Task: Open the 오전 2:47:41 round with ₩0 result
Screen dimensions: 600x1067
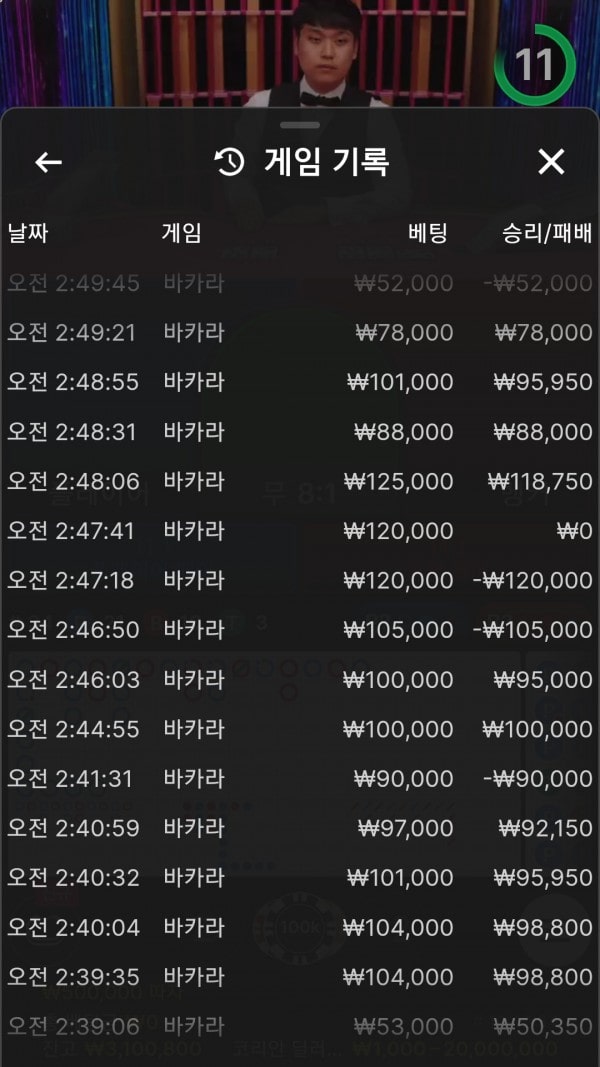Action: pyautogui.click(x=300, y=531)
